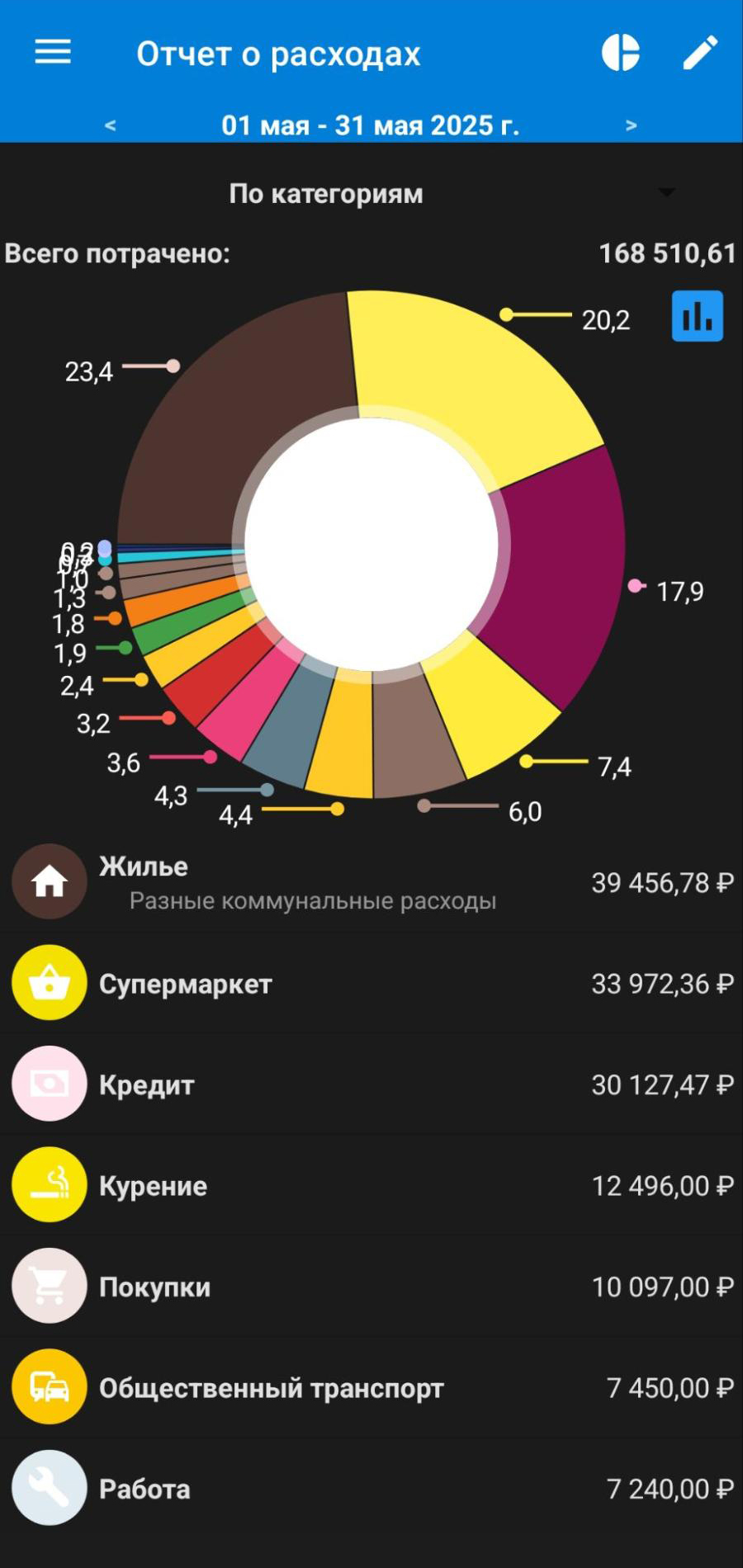
Task: Go to the previous month
Action: [111, 125]
